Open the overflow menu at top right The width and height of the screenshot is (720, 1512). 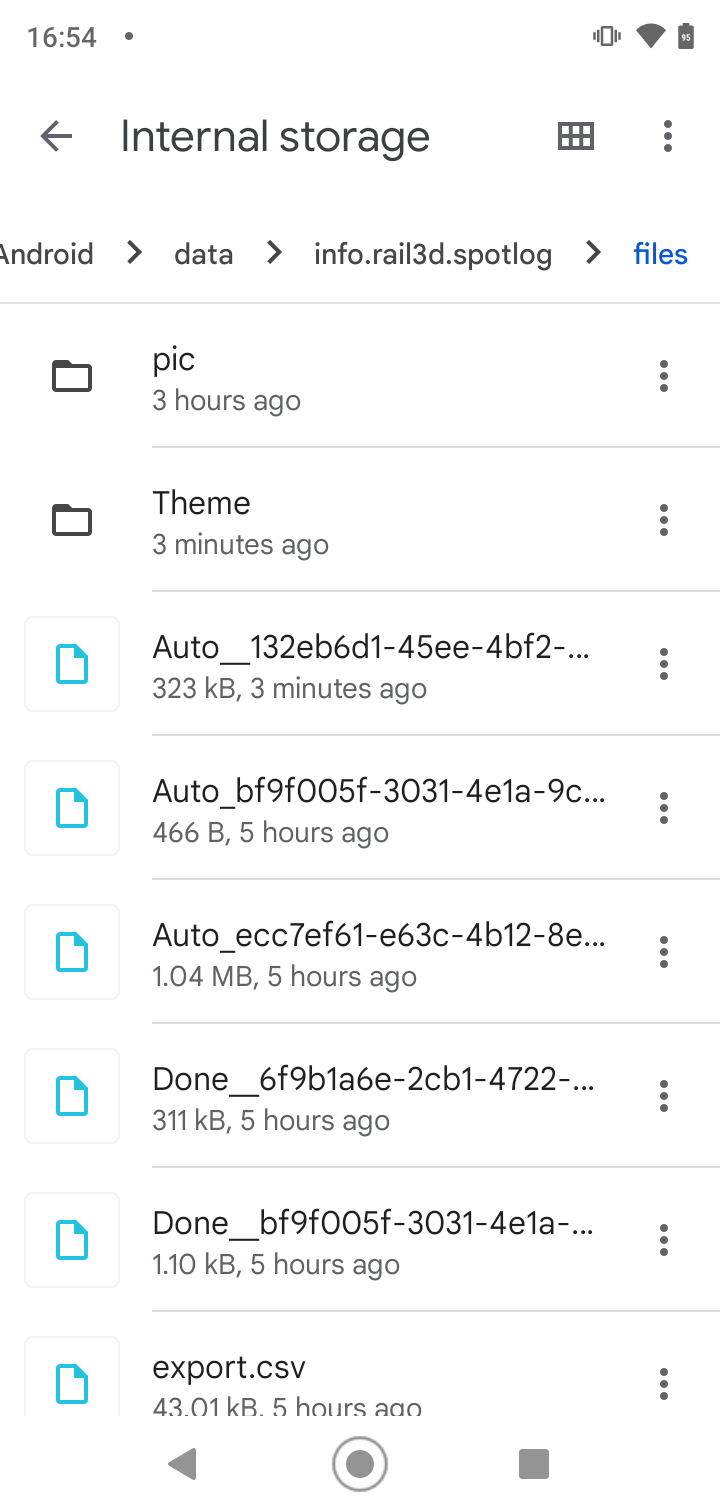(667, 136)
